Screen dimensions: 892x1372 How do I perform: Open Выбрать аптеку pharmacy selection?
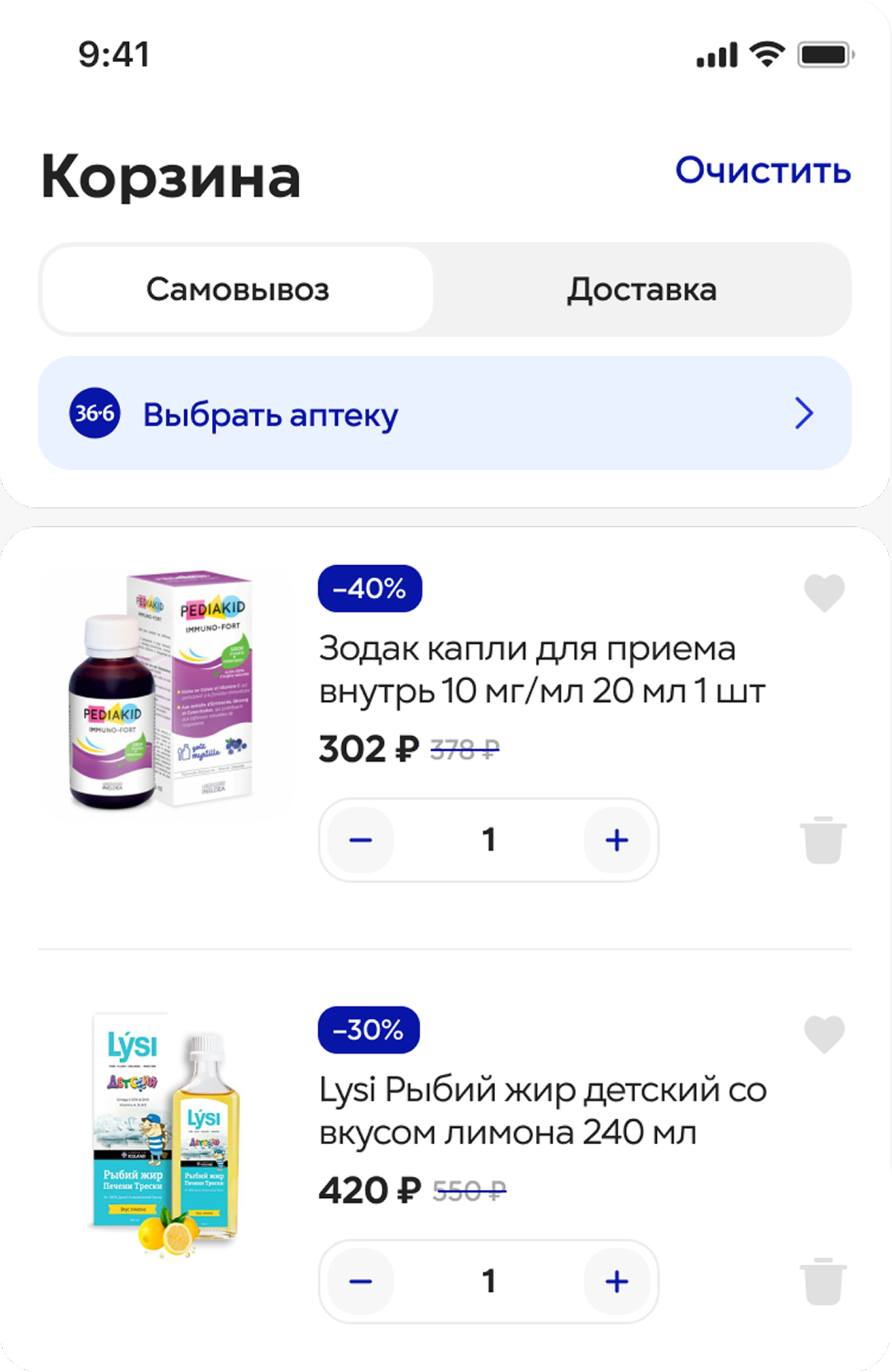(x=444, y=414)
